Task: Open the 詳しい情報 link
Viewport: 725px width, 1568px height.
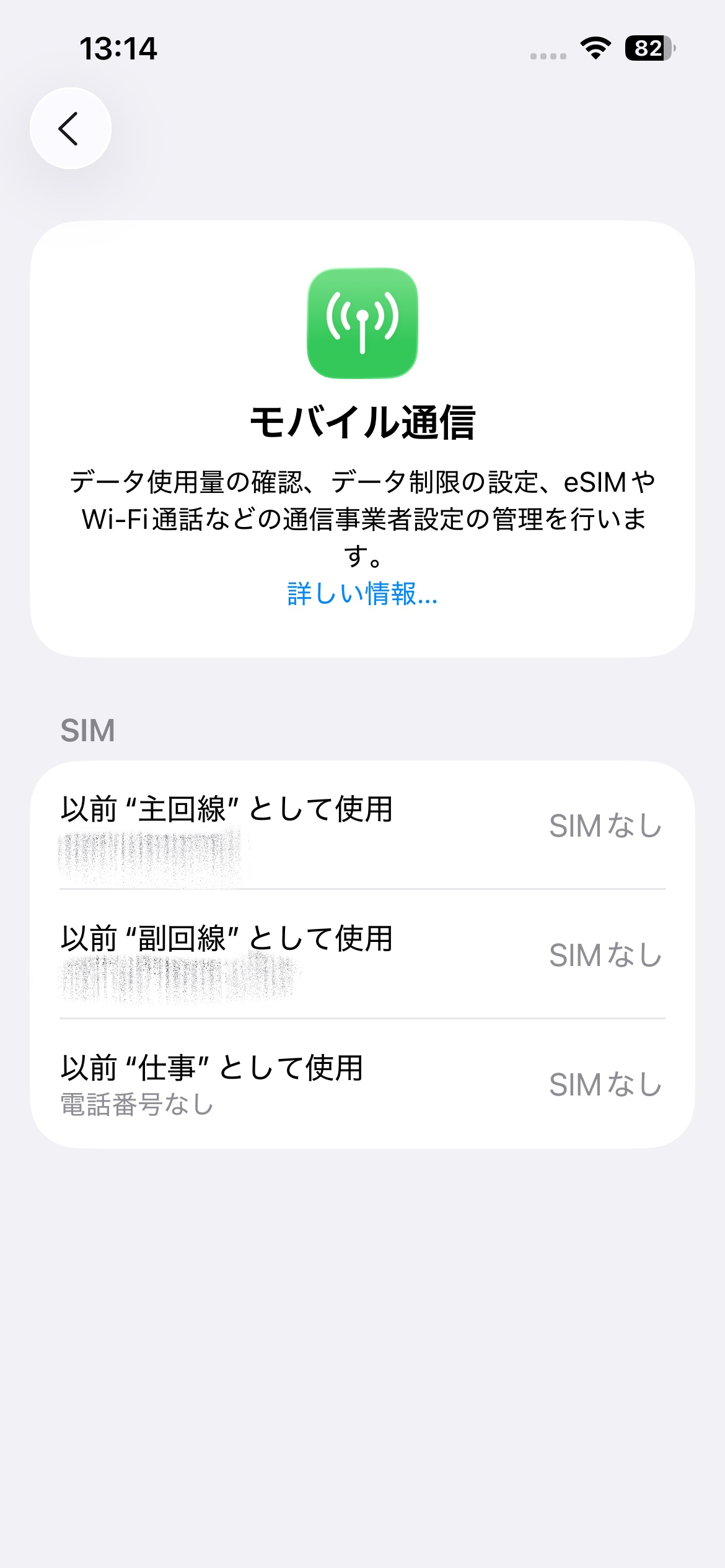Action: (362, 594)
